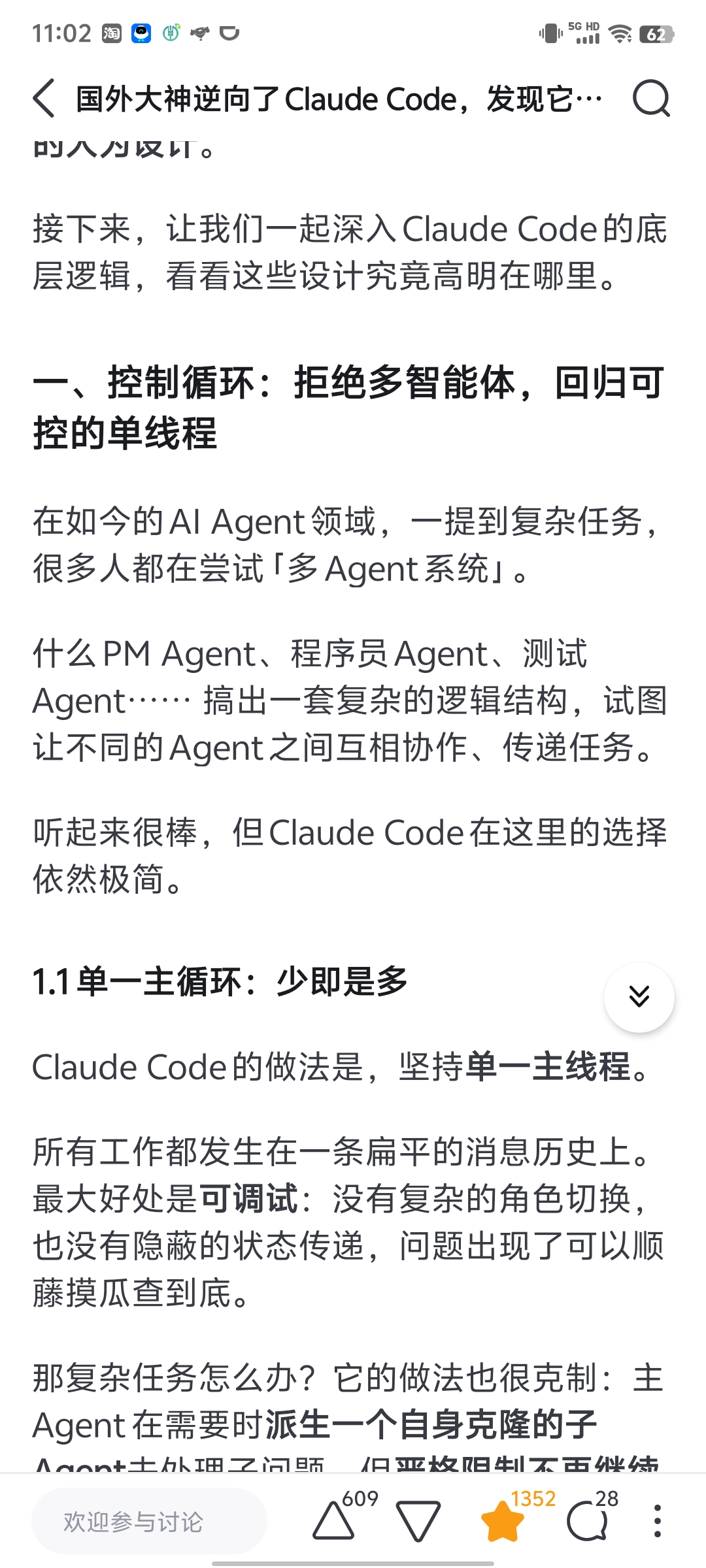Upvote the article with 609 votes

click(334, 1521)
